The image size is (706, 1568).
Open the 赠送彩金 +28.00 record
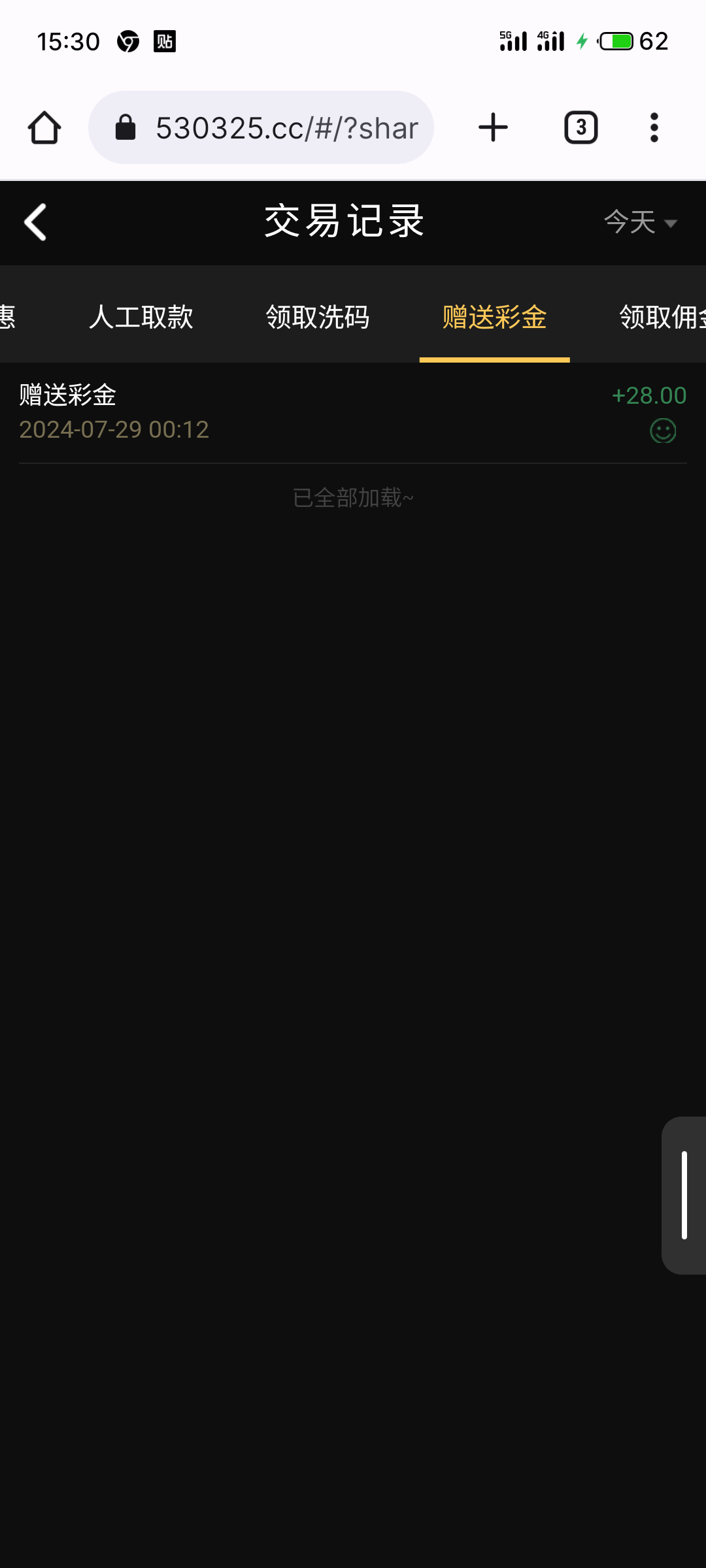[353, 412]
